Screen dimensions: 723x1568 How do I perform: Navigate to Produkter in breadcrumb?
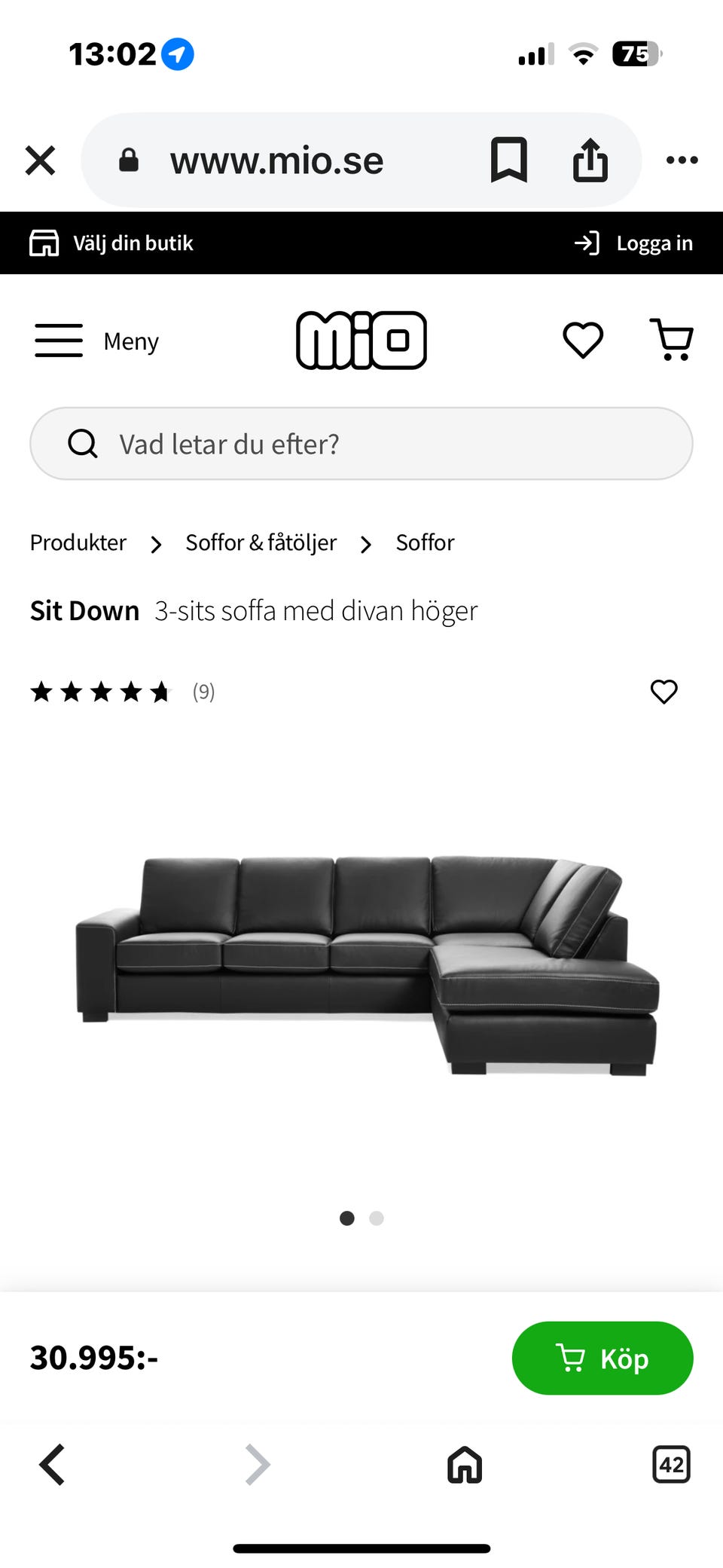pyautogui.click(x=78, y=542)
